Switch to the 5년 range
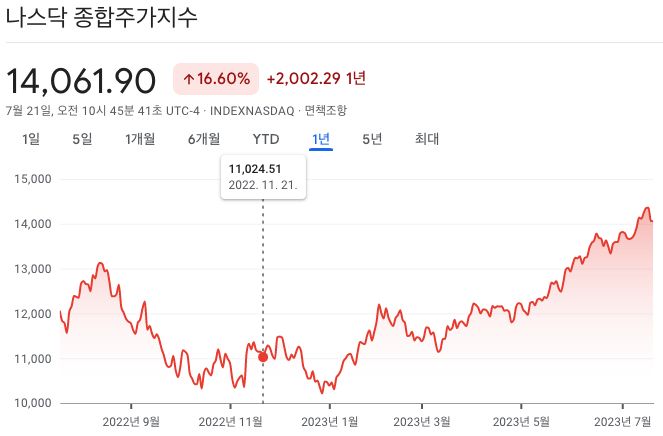The image size is (663, 436). 372,139
